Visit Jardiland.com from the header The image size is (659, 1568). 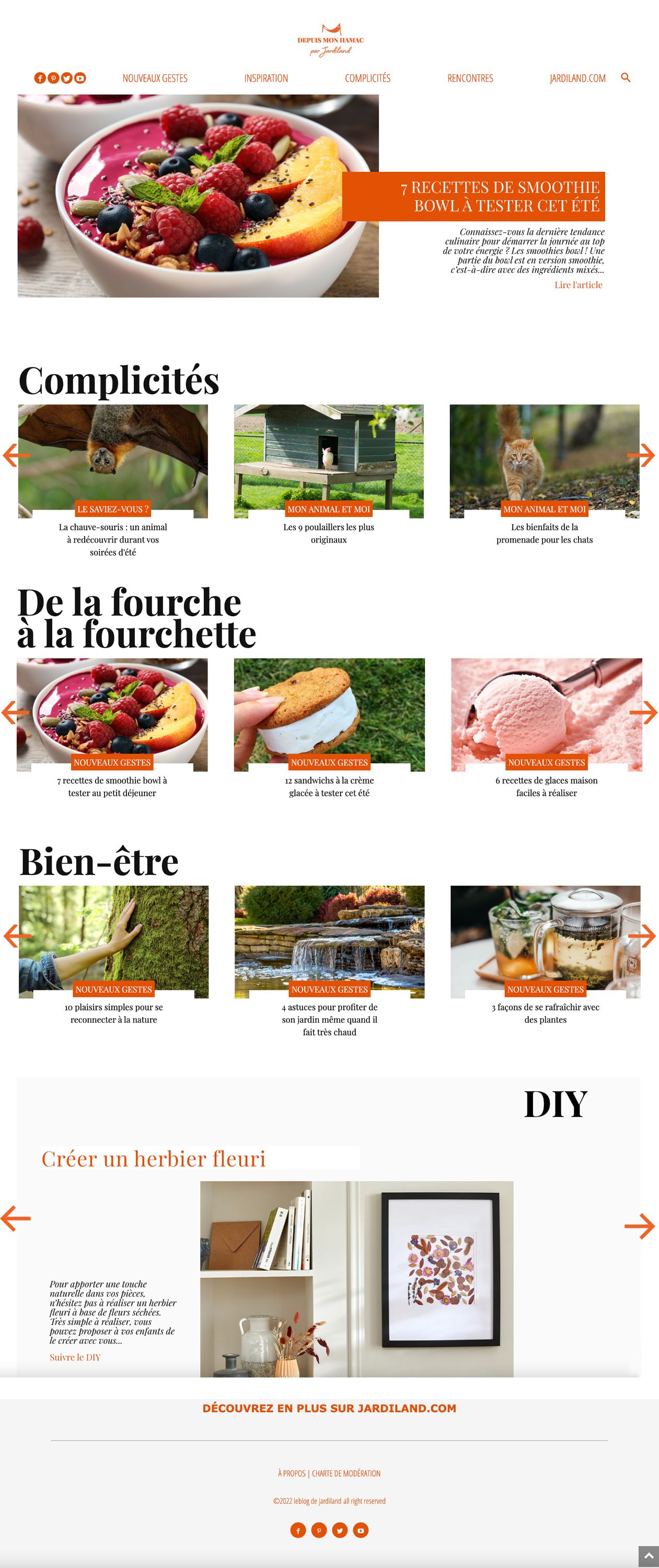(577, 78)
